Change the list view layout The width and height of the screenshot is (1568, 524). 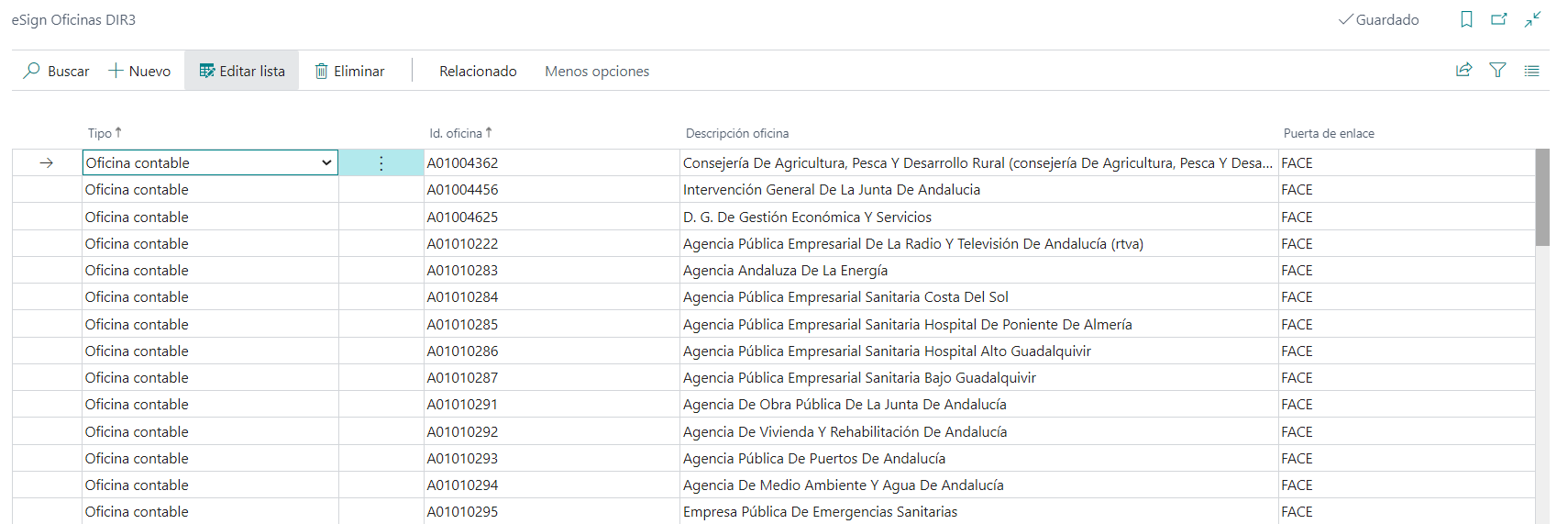(x=1531, y=70)
